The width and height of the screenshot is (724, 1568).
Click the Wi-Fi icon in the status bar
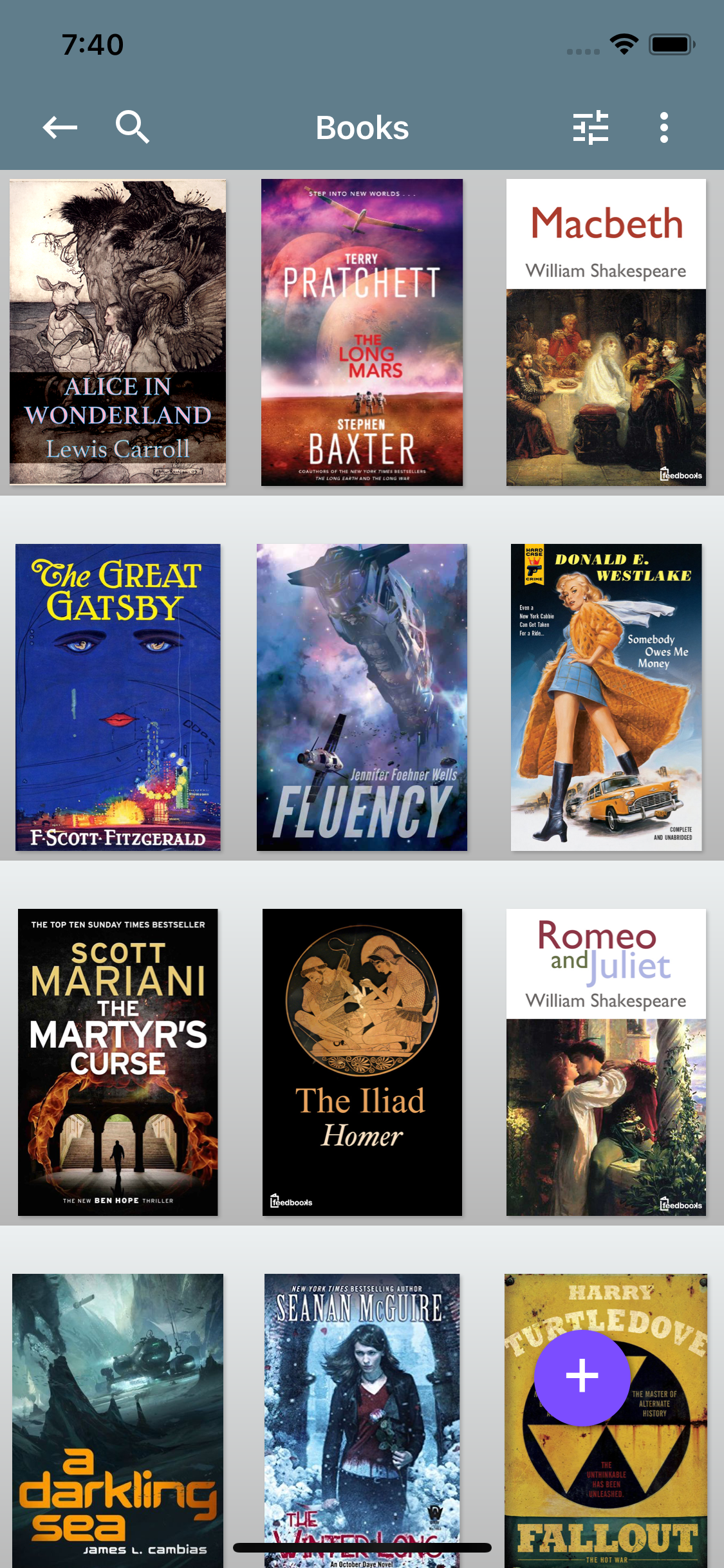[622, 43]
